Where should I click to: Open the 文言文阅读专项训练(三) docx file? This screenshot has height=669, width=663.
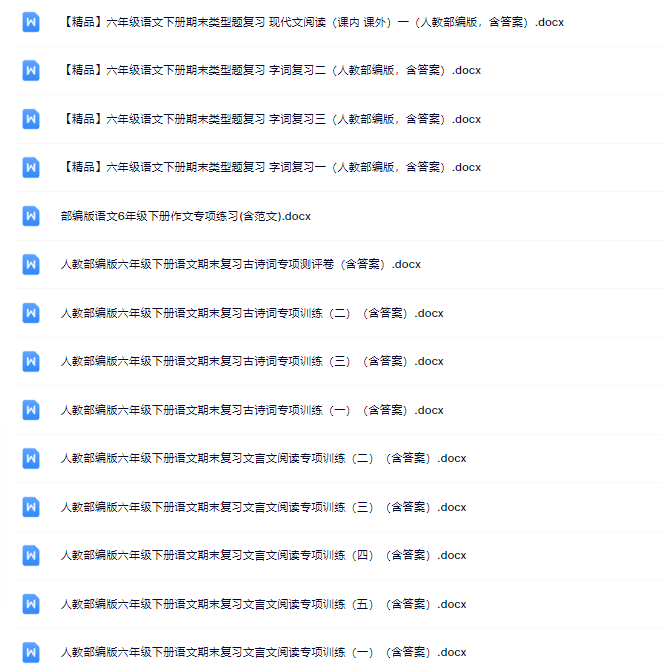pos(263,507)
